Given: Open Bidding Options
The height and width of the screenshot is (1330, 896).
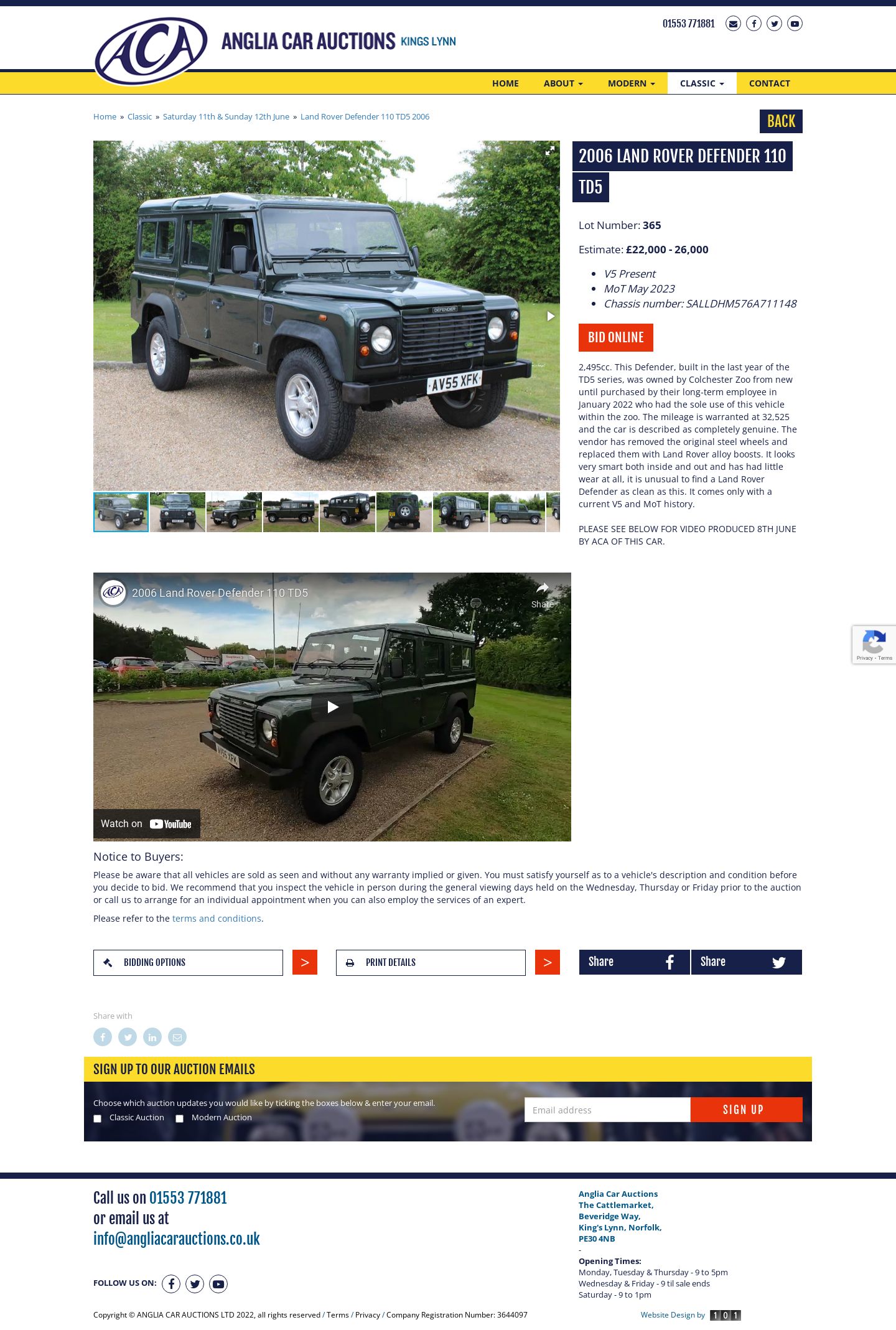Looking at the screenshot, I should point(188,962).
